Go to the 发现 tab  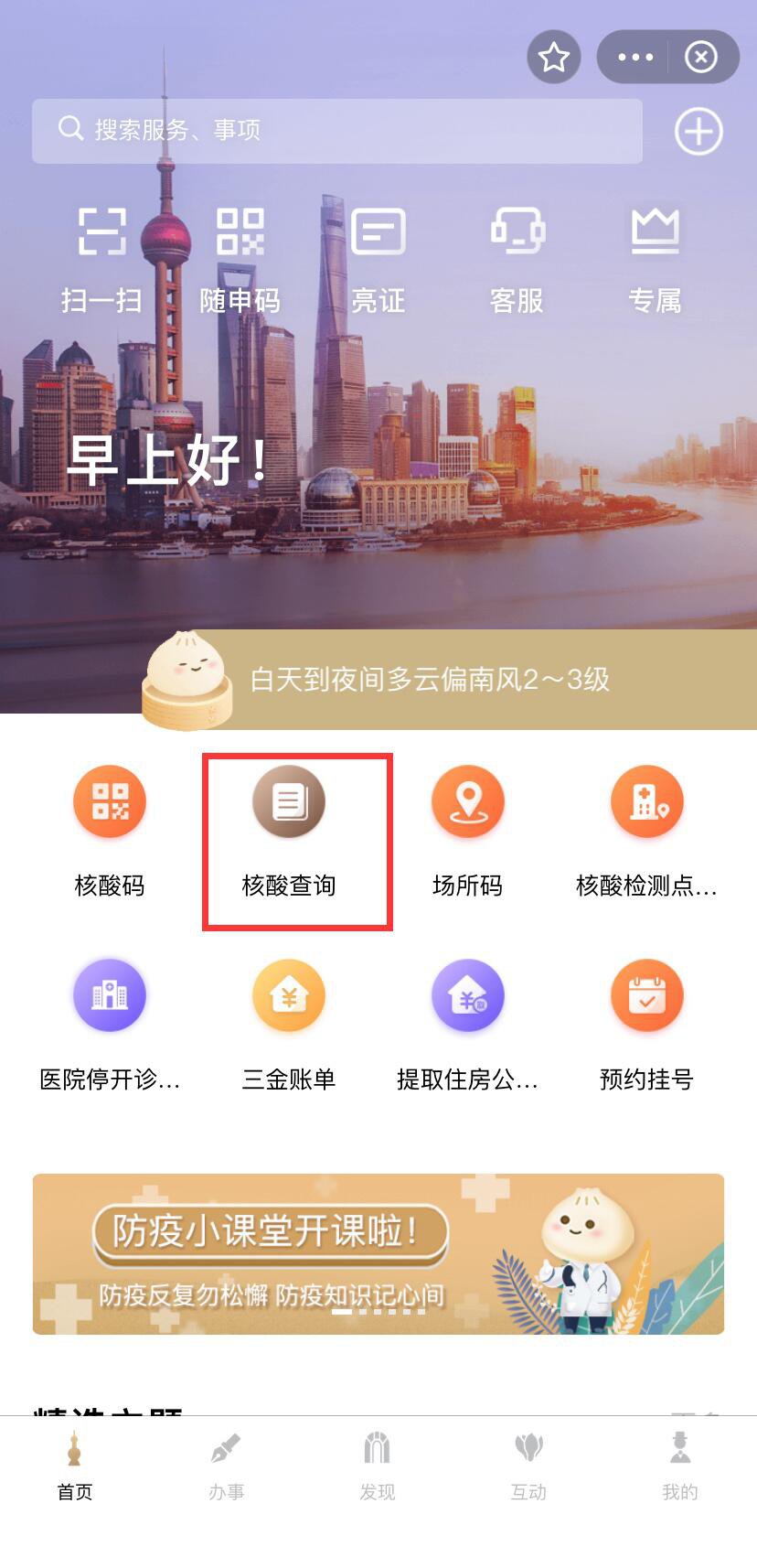377,1466
